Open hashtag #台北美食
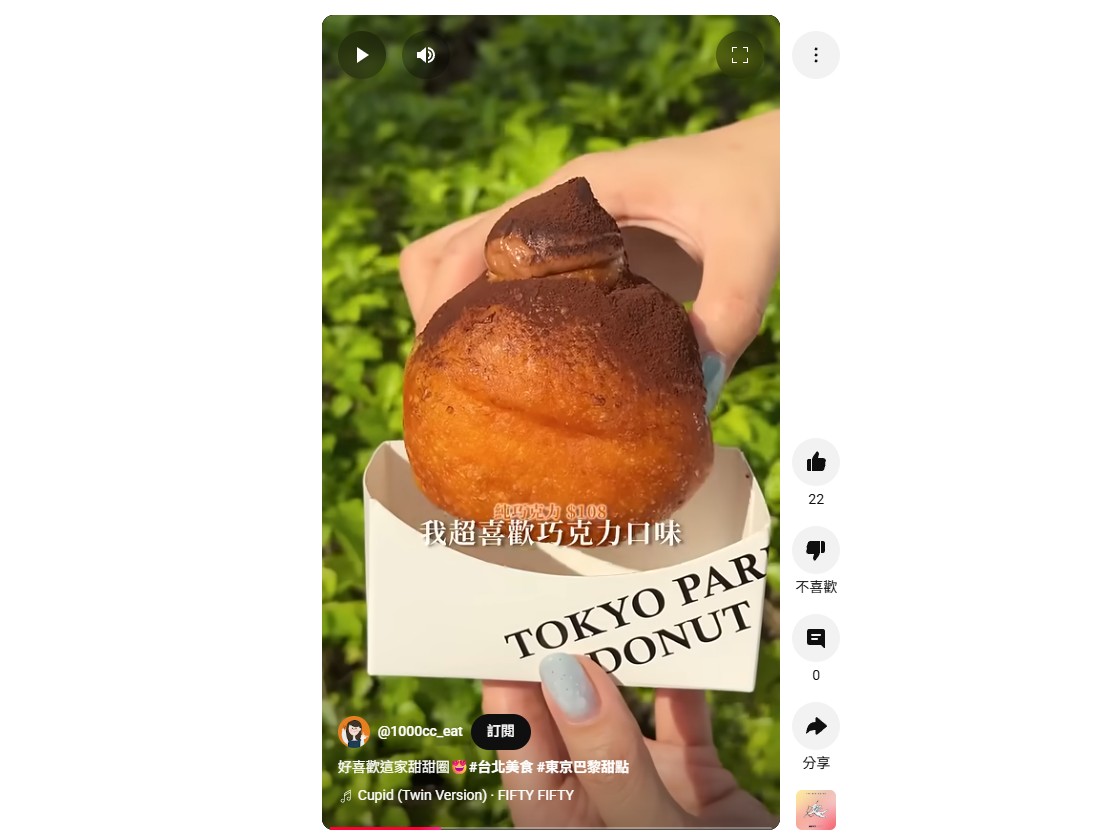 [x=500, y=767]
